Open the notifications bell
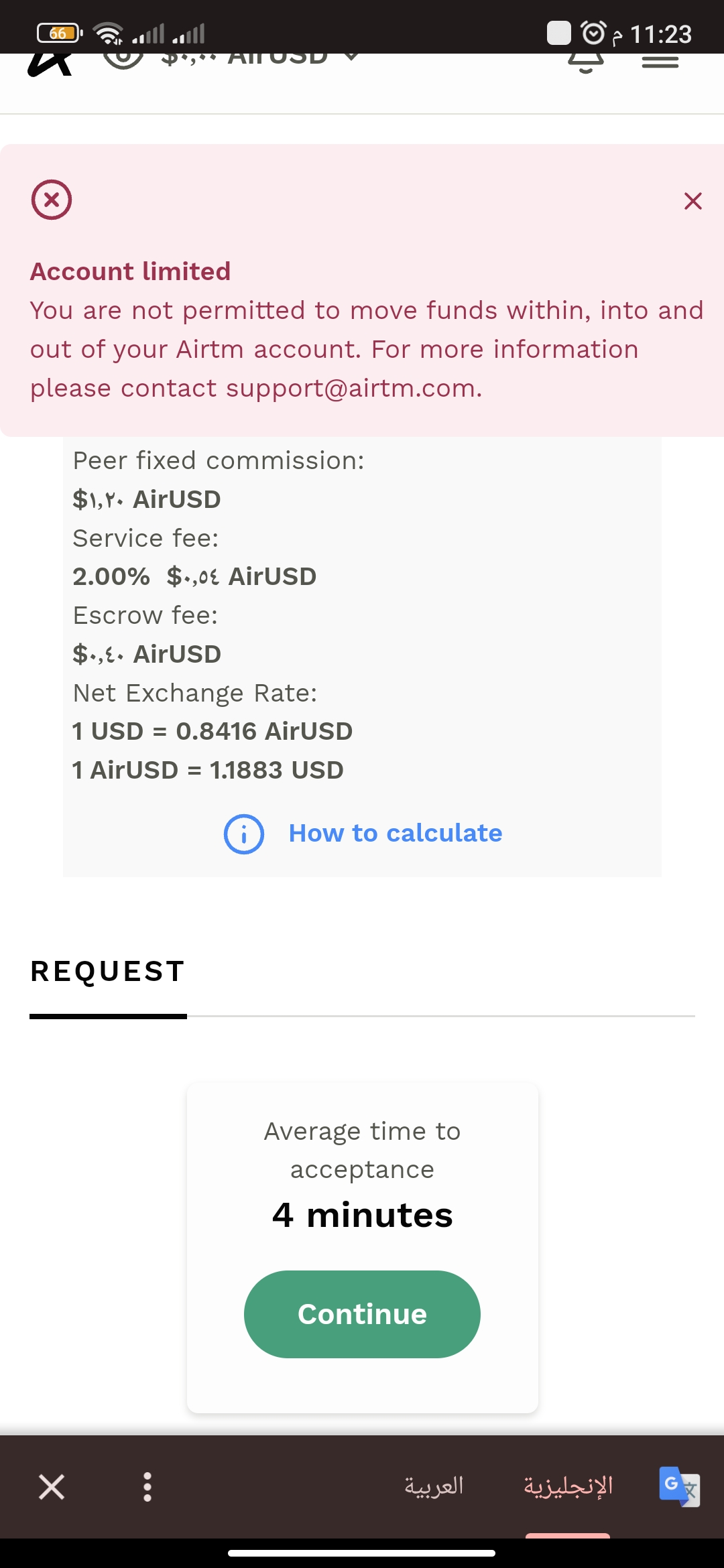 coord(586,62)
